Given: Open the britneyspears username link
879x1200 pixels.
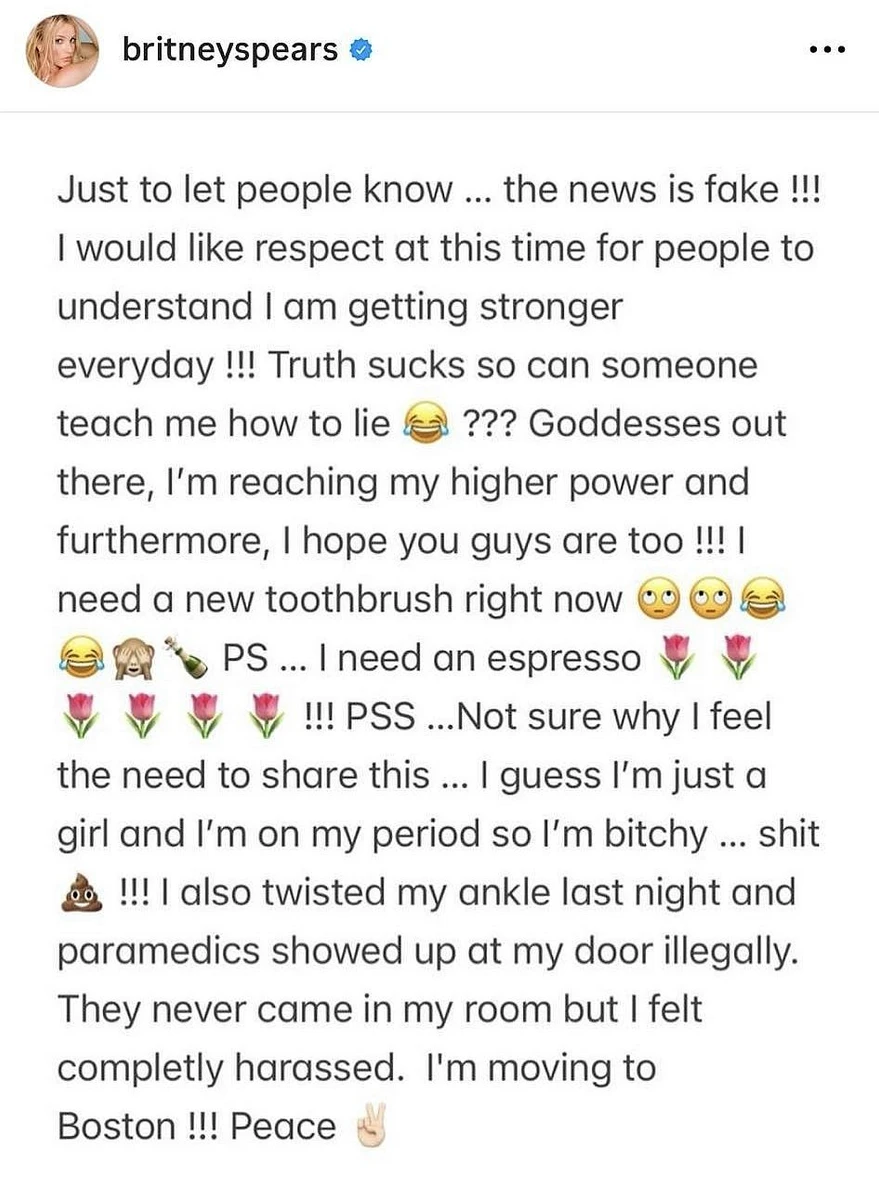Looking at the screenshot, I should [230, 50].
